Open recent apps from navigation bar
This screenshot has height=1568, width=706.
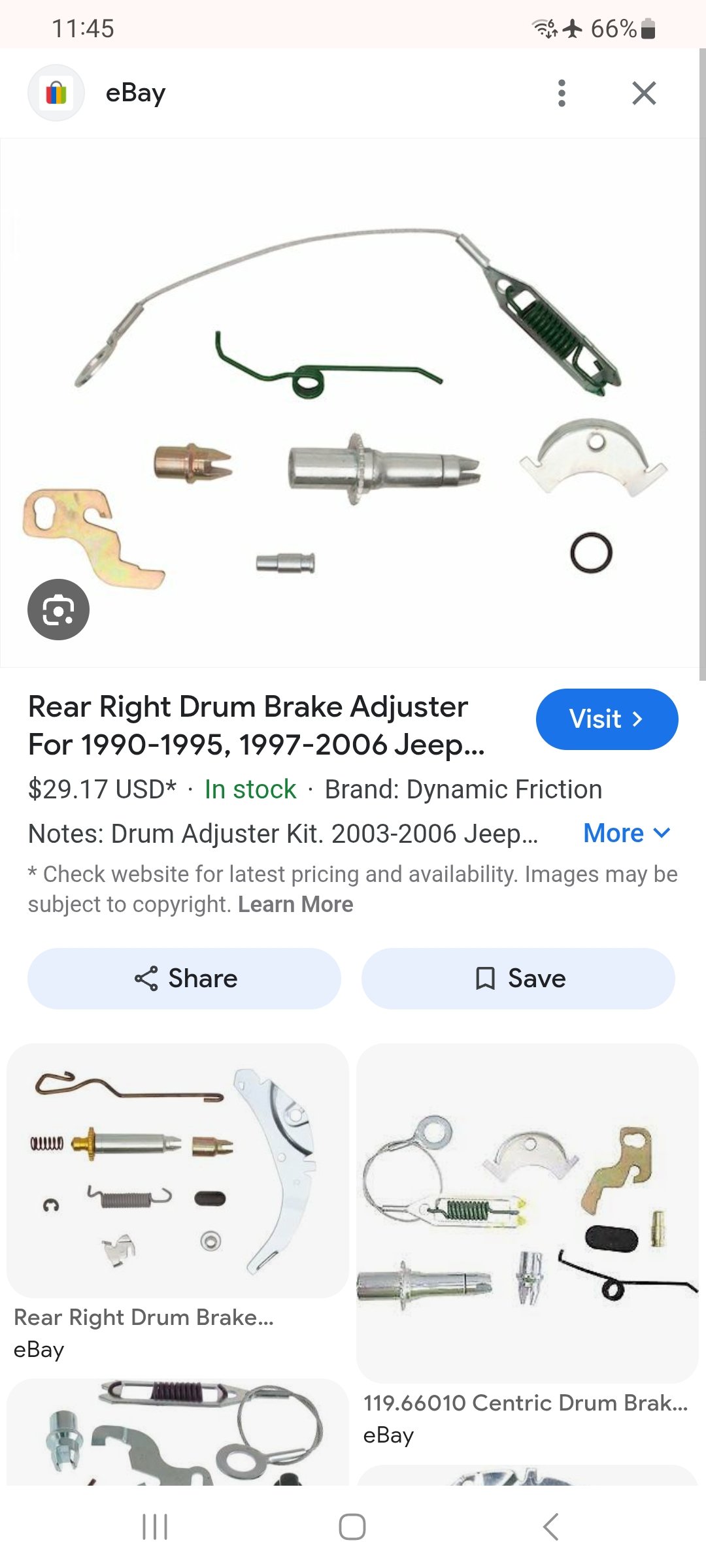(155, 1527)
